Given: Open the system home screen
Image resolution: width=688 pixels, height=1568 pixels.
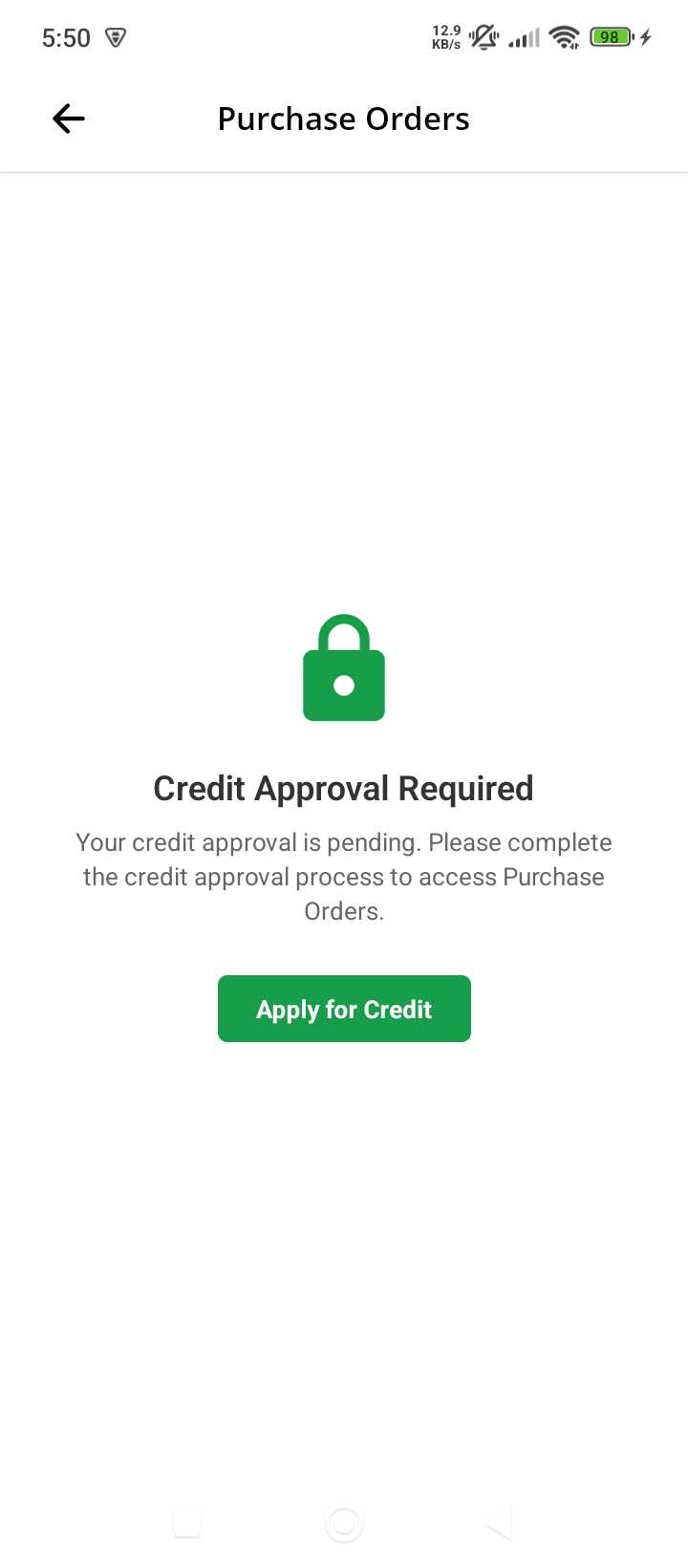Looking at the screenshot, I should click(344, 1524).
